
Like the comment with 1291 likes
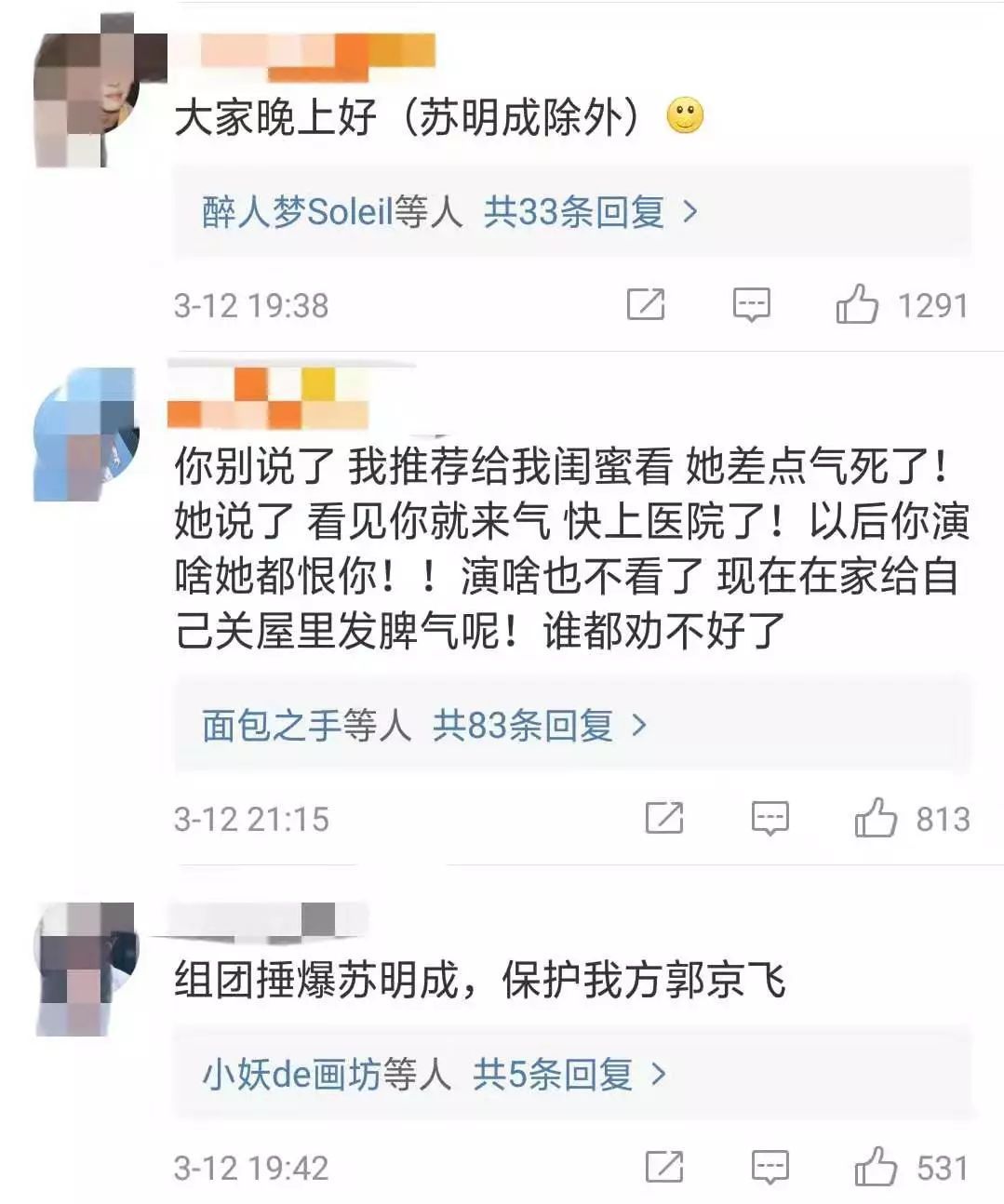click(857, 304)
